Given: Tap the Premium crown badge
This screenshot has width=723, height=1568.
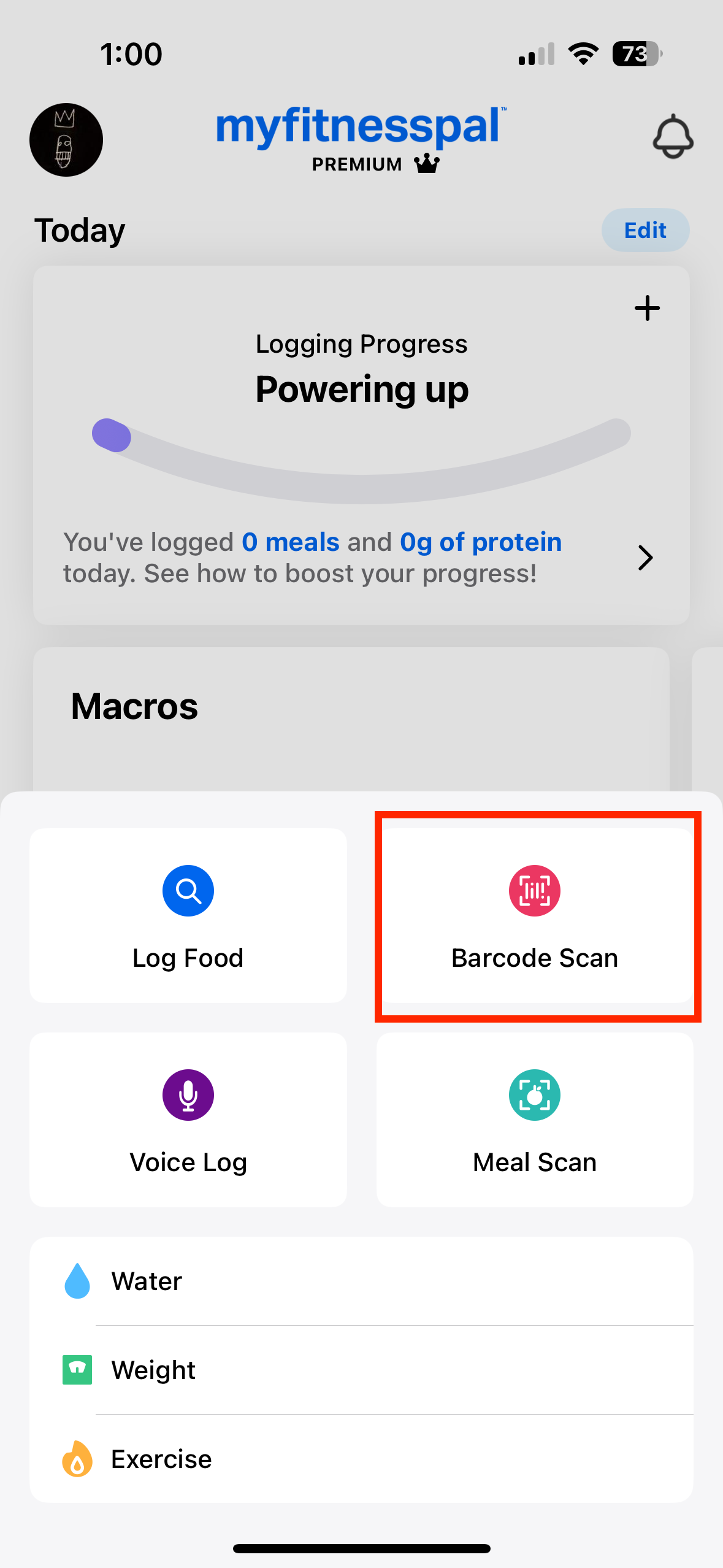Looking at the screenshot, I should click(427, 164).
